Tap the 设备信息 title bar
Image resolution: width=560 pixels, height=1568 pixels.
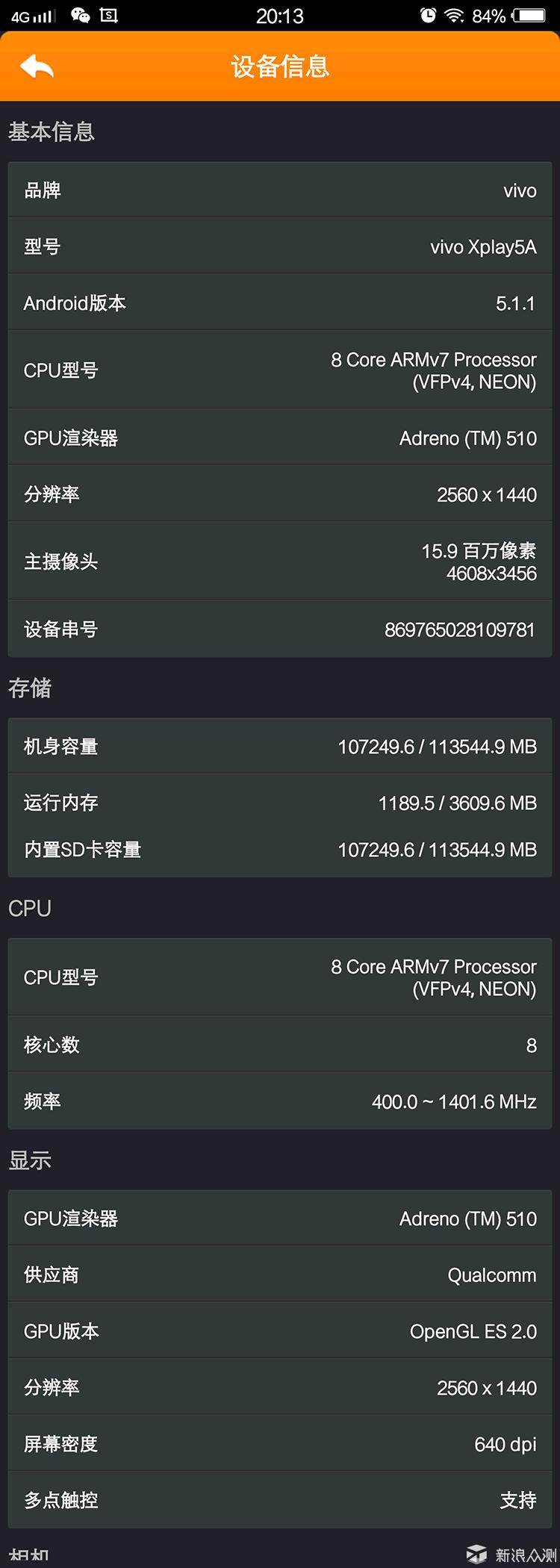(x=280, y=66)
